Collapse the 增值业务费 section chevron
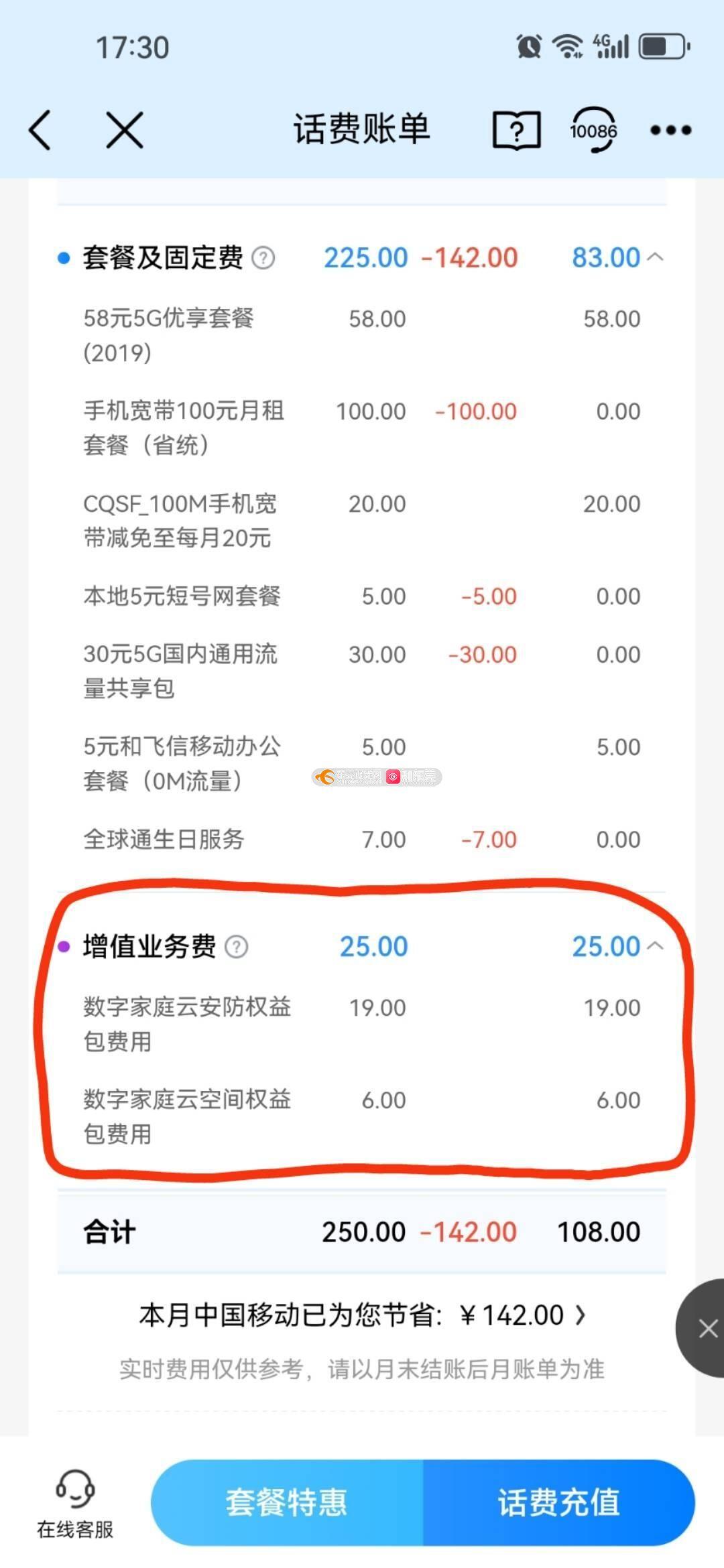724x1568 pixels. 656,946
